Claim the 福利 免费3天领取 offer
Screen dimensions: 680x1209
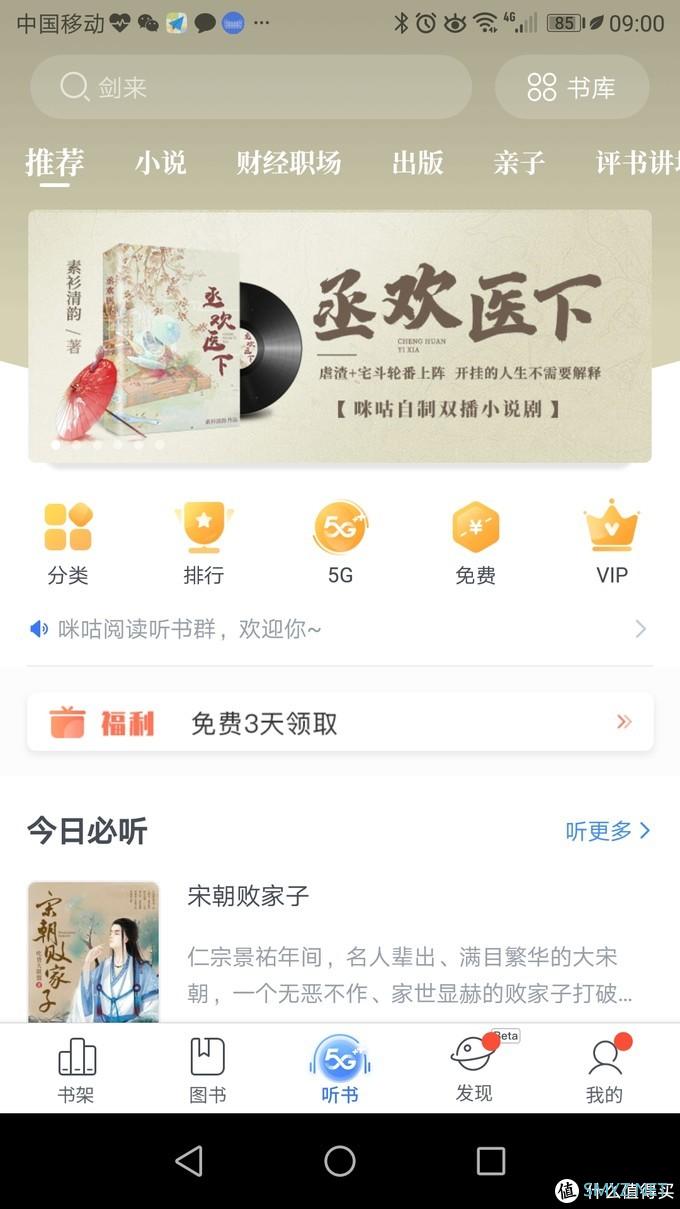(340, 722)
